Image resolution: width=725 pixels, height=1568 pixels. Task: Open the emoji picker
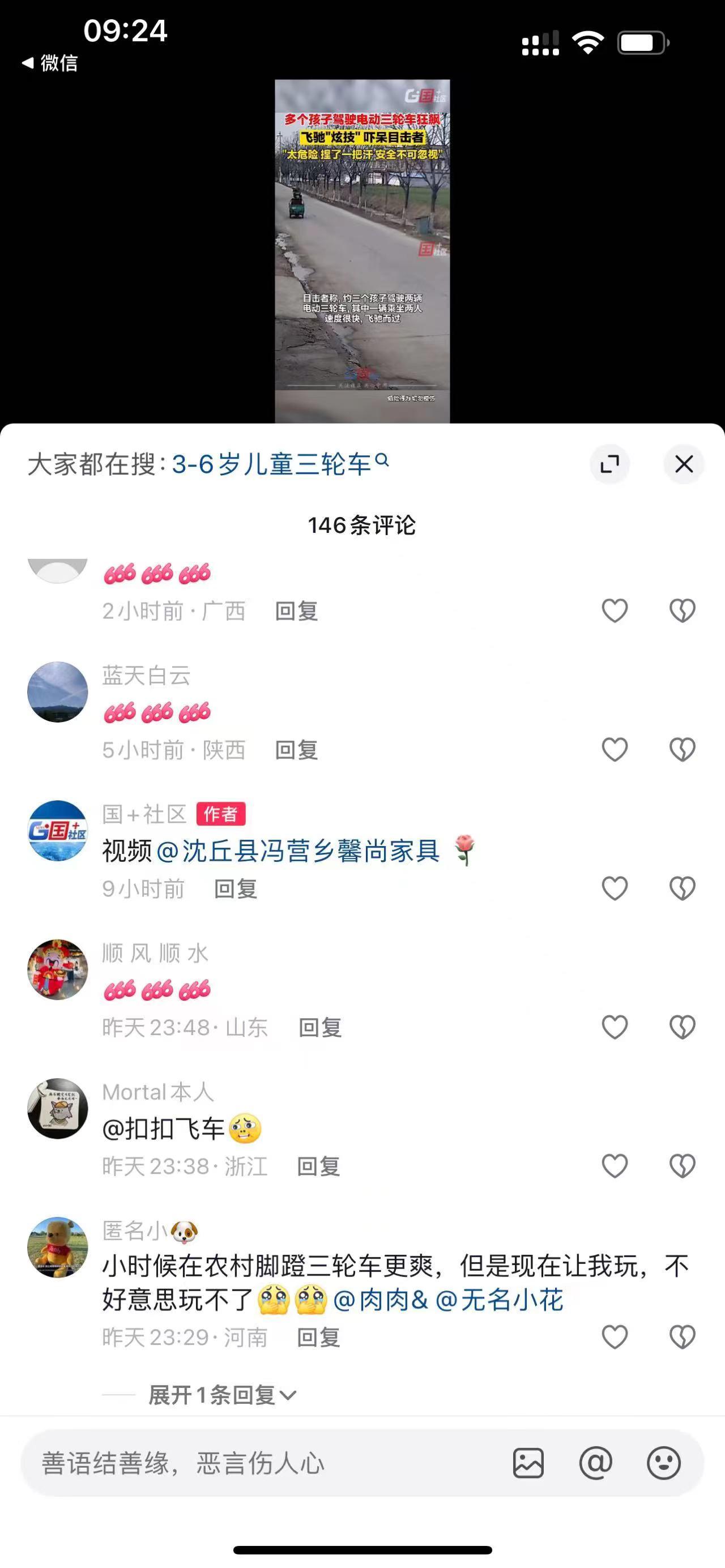coord(663,1463)
